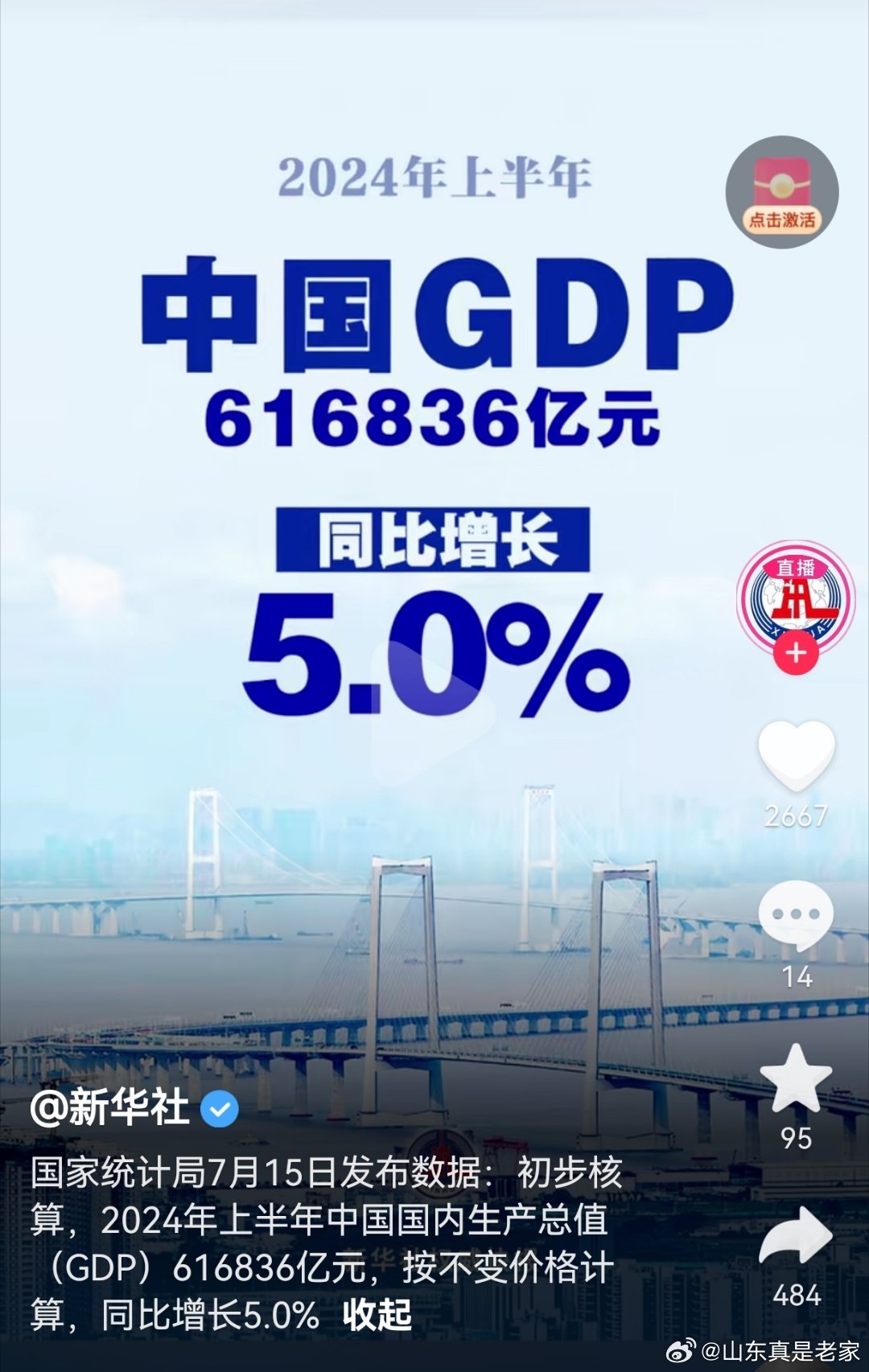The image size is (869, 1372).
Task: Like this Xinhua video
Action: pyautogui.click(x=796, y=755)
